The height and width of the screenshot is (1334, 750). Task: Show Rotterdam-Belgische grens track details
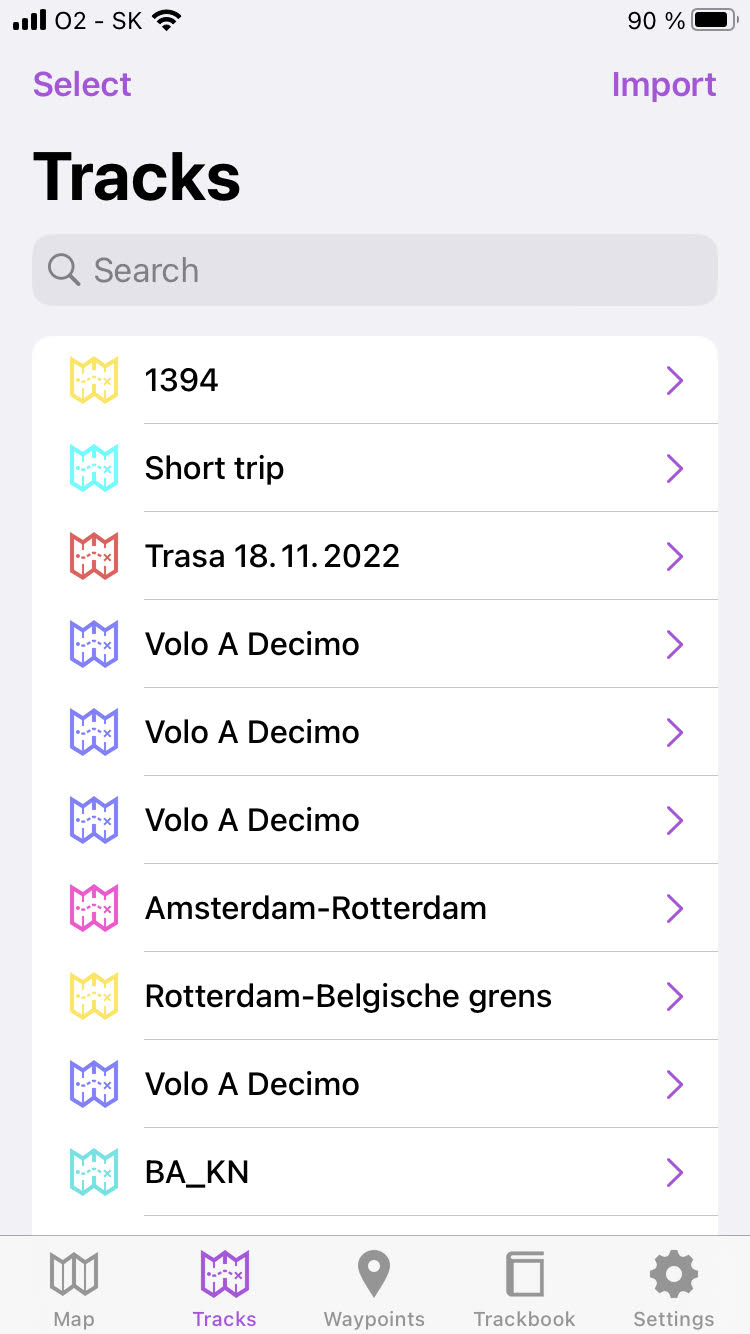[x=375, y=996]
